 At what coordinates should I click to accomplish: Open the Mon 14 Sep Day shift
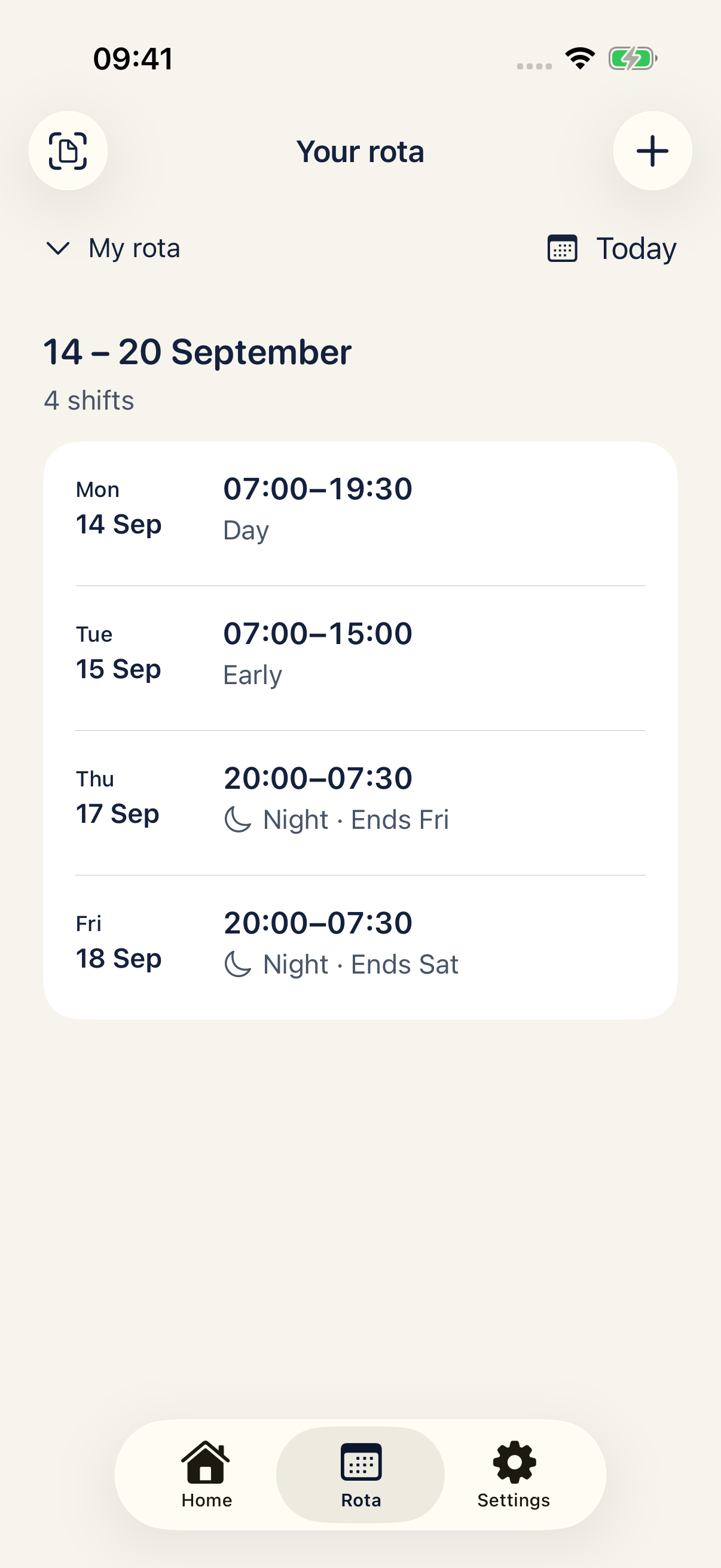[360, 513]
